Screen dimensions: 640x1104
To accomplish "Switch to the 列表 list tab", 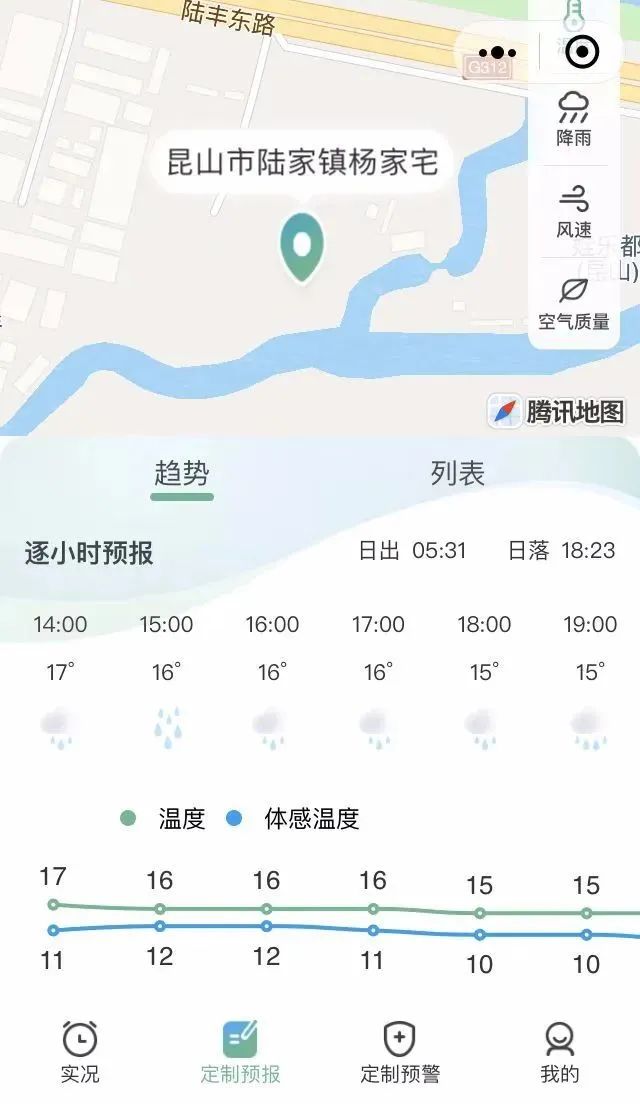I will [x=458, y=473].
